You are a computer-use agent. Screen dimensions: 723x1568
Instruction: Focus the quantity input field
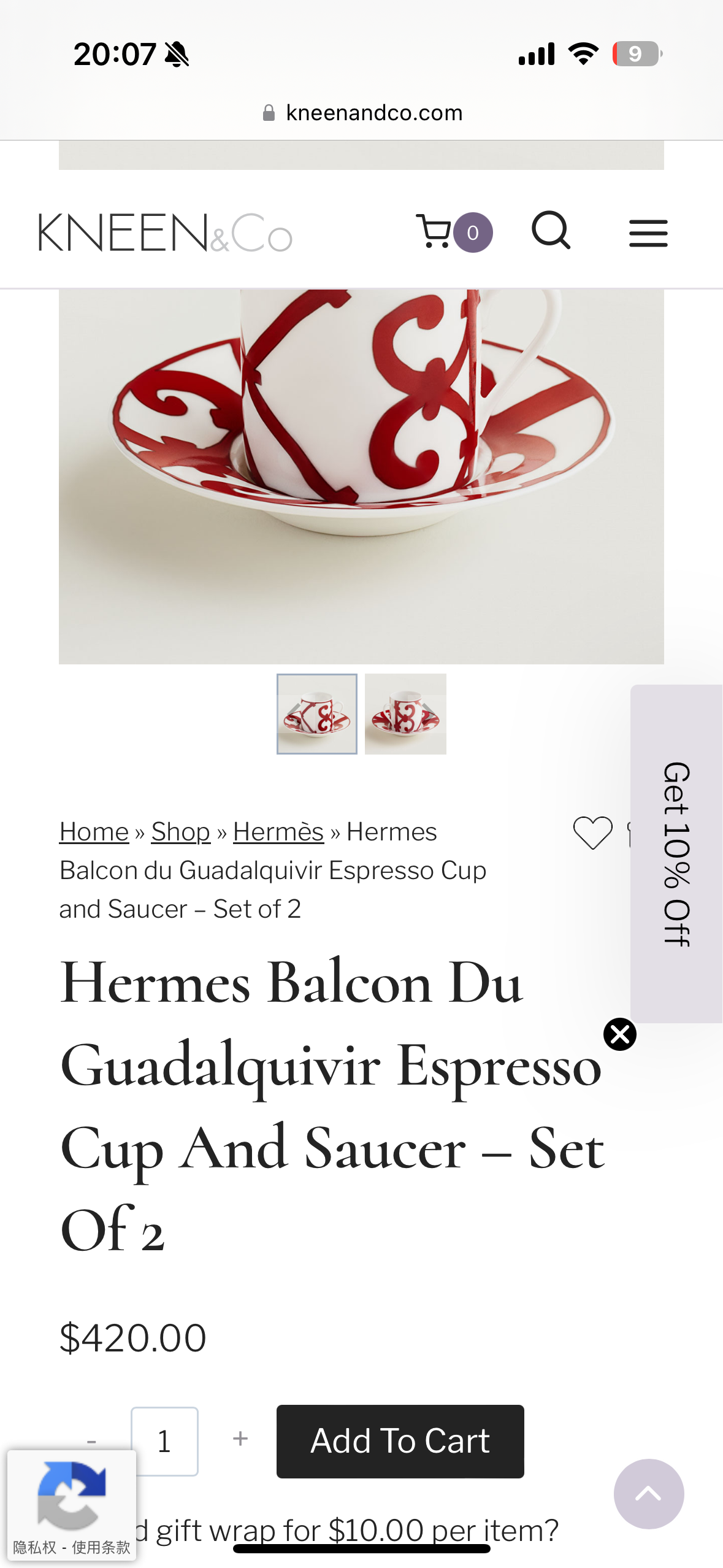164,1441
